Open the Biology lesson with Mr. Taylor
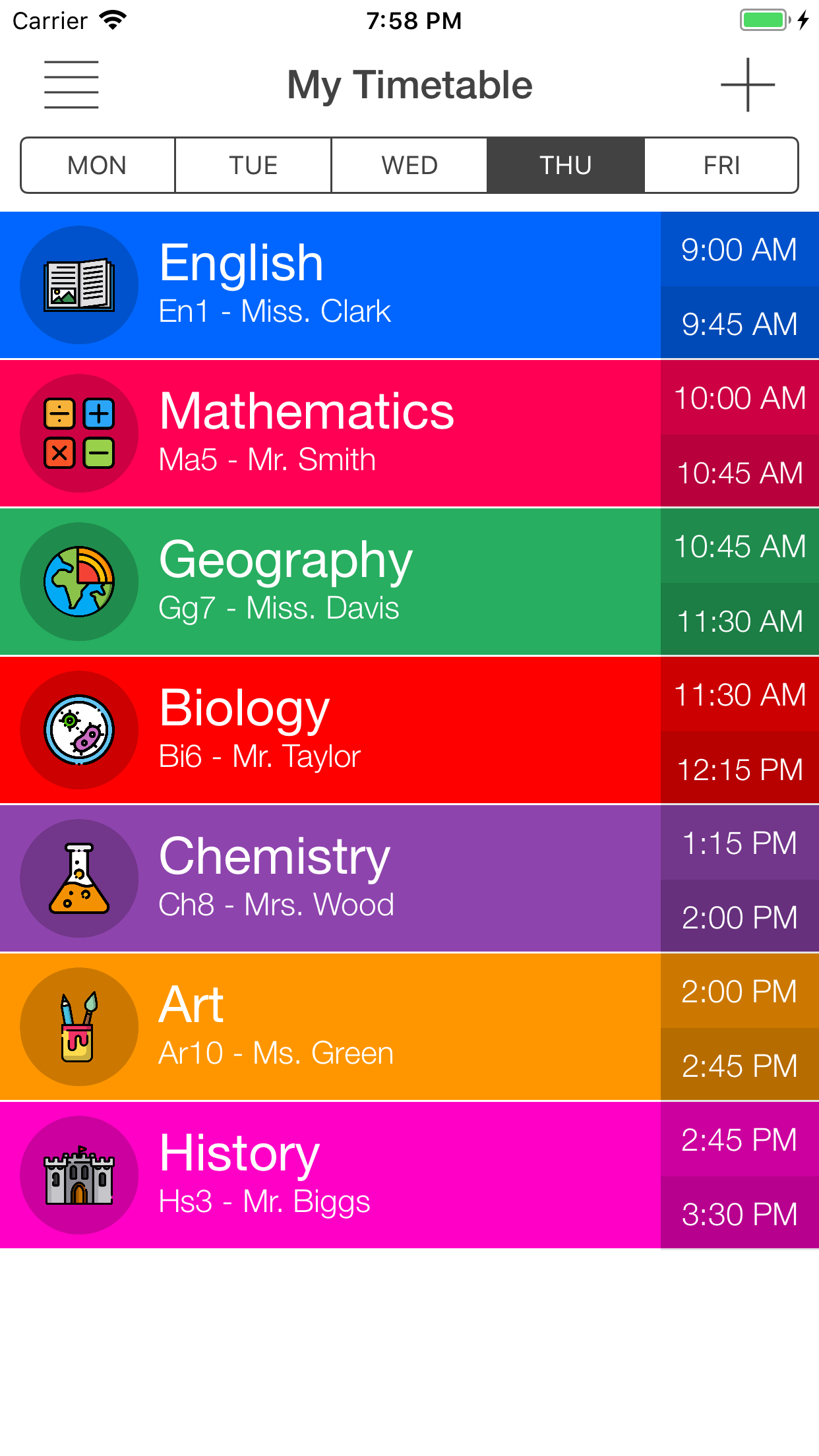Screen dimensions: 819x1456 tap(330, 731)
